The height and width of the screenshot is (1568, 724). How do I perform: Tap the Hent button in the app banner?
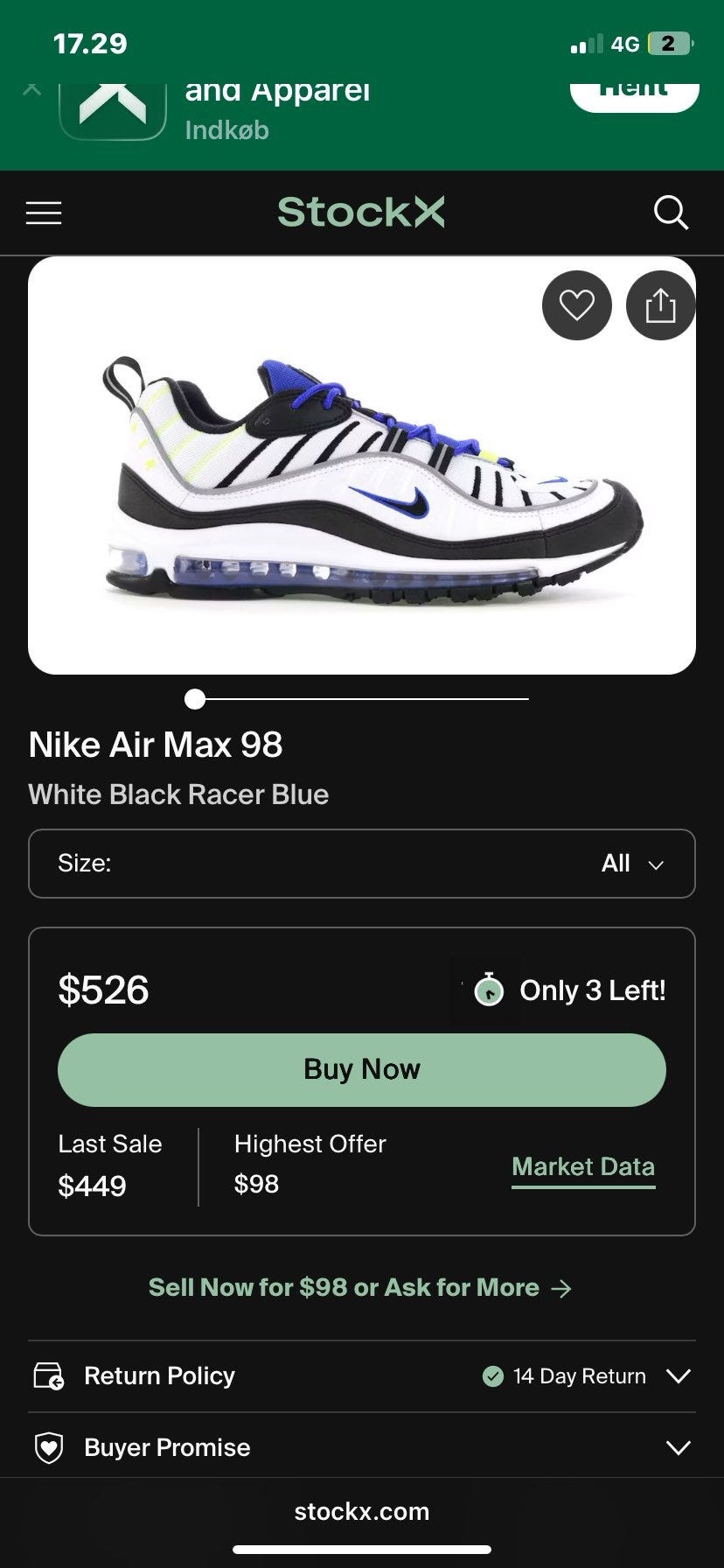point(635,91)
